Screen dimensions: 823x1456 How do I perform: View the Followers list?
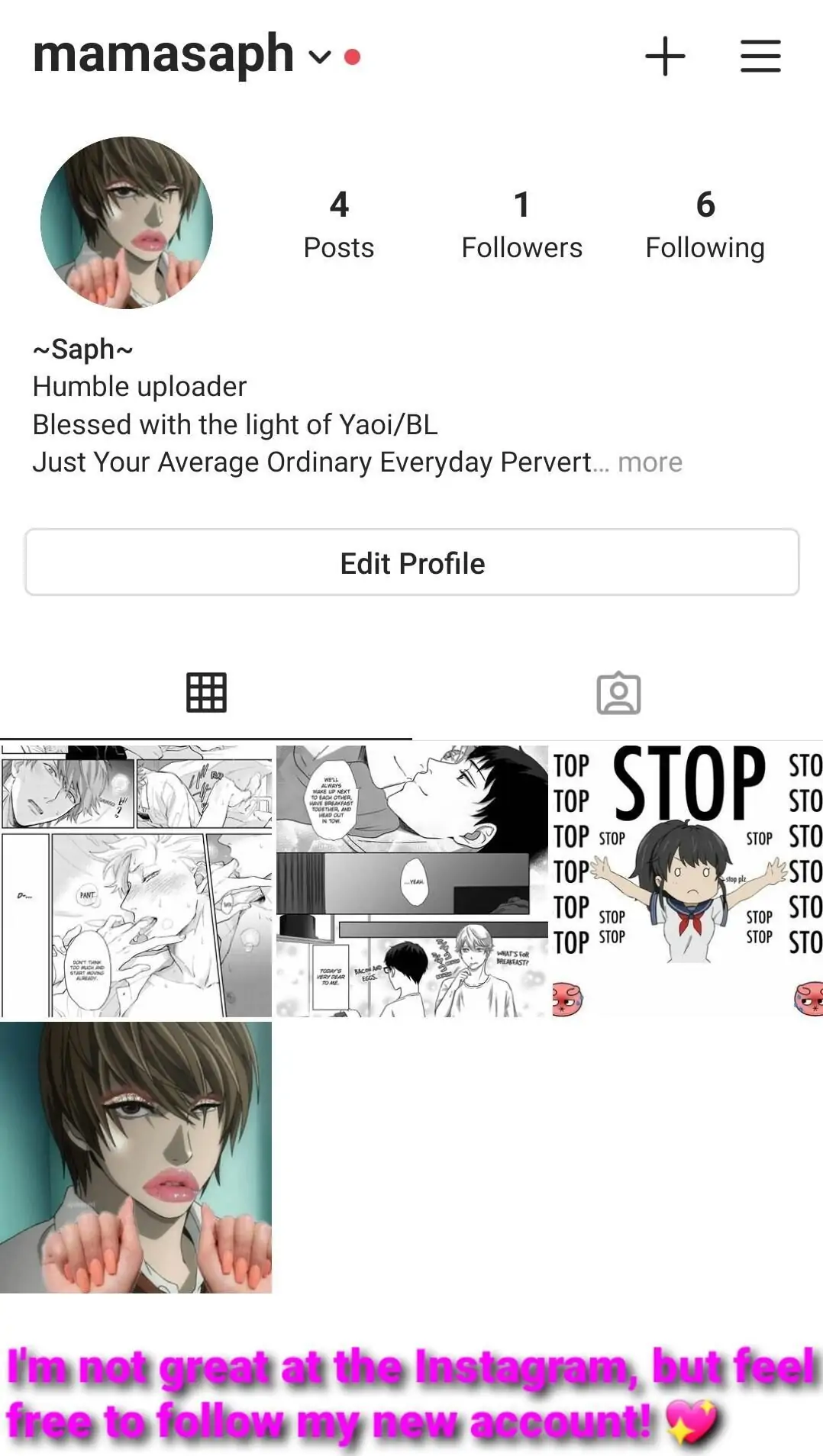pyautogui.click(x=521, y=225)
